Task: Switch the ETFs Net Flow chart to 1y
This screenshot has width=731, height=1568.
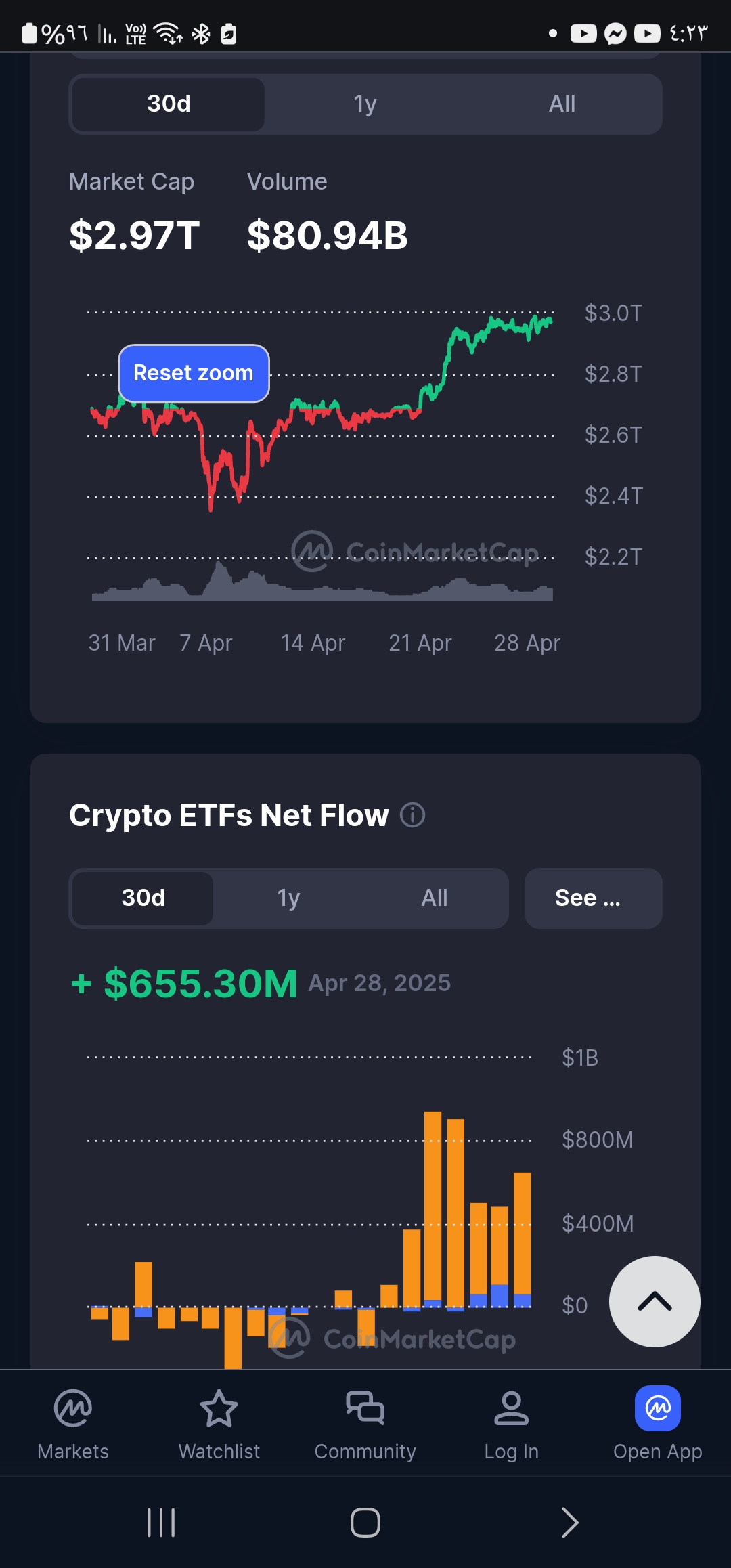Action: pyautogui.click(x=288, y=898)
